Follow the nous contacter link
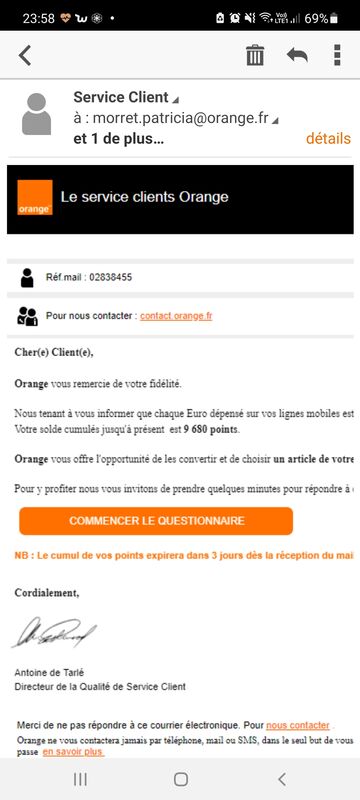 coord(298,725)
